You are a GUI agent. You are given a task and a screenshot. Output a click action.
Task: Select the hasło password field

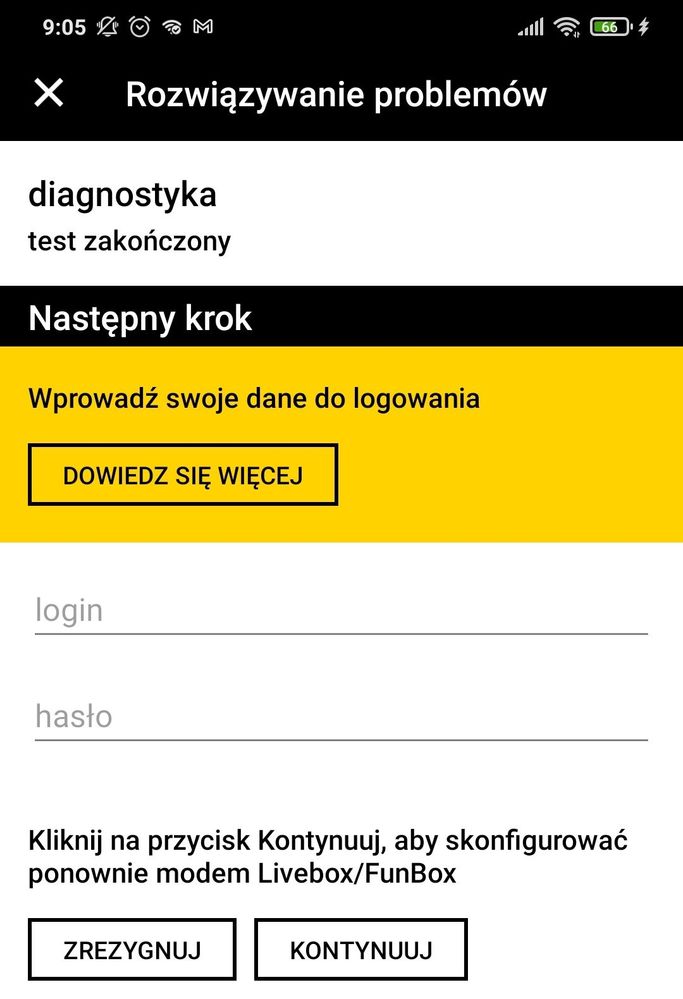[x=340, y=716]
